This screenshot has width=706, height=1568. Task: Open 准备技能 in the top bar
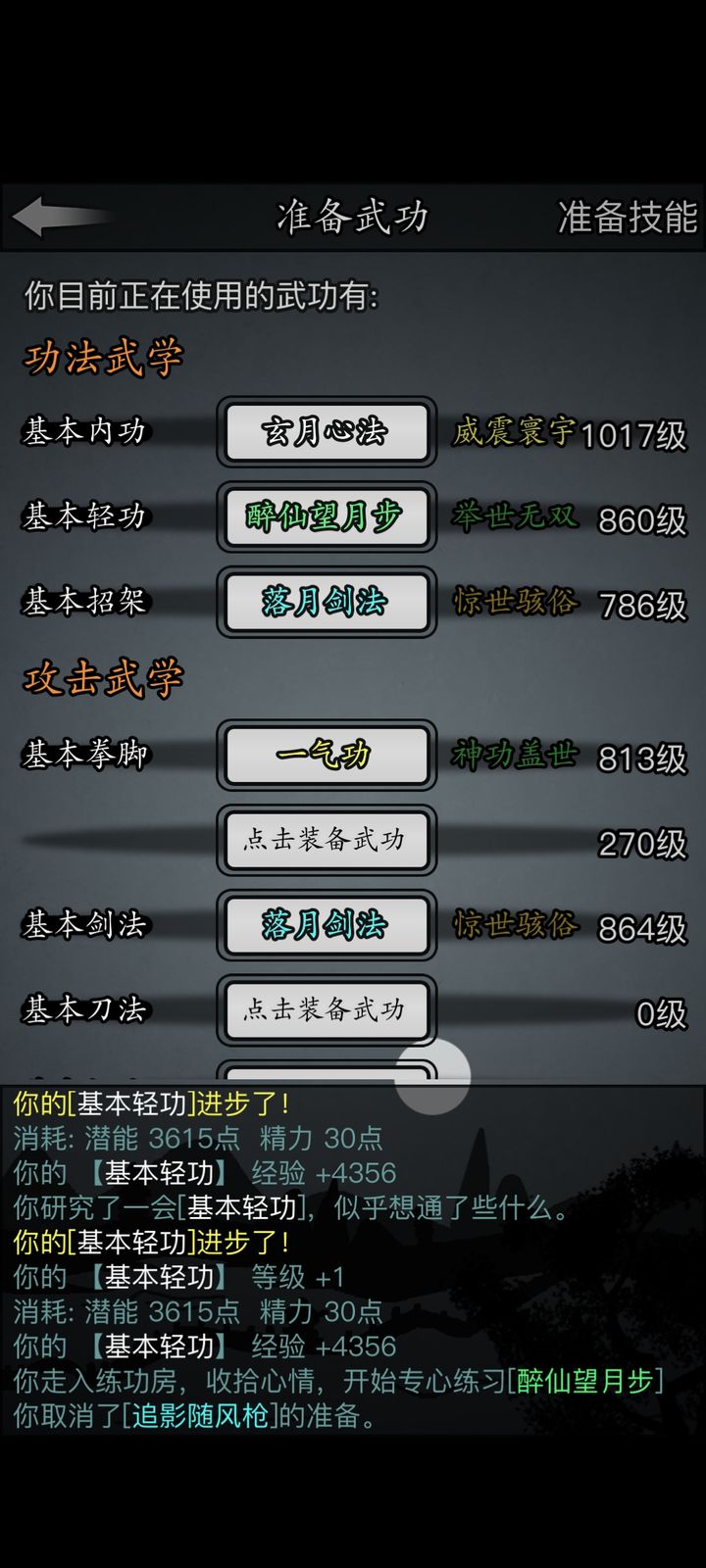(x=627, y=217)
